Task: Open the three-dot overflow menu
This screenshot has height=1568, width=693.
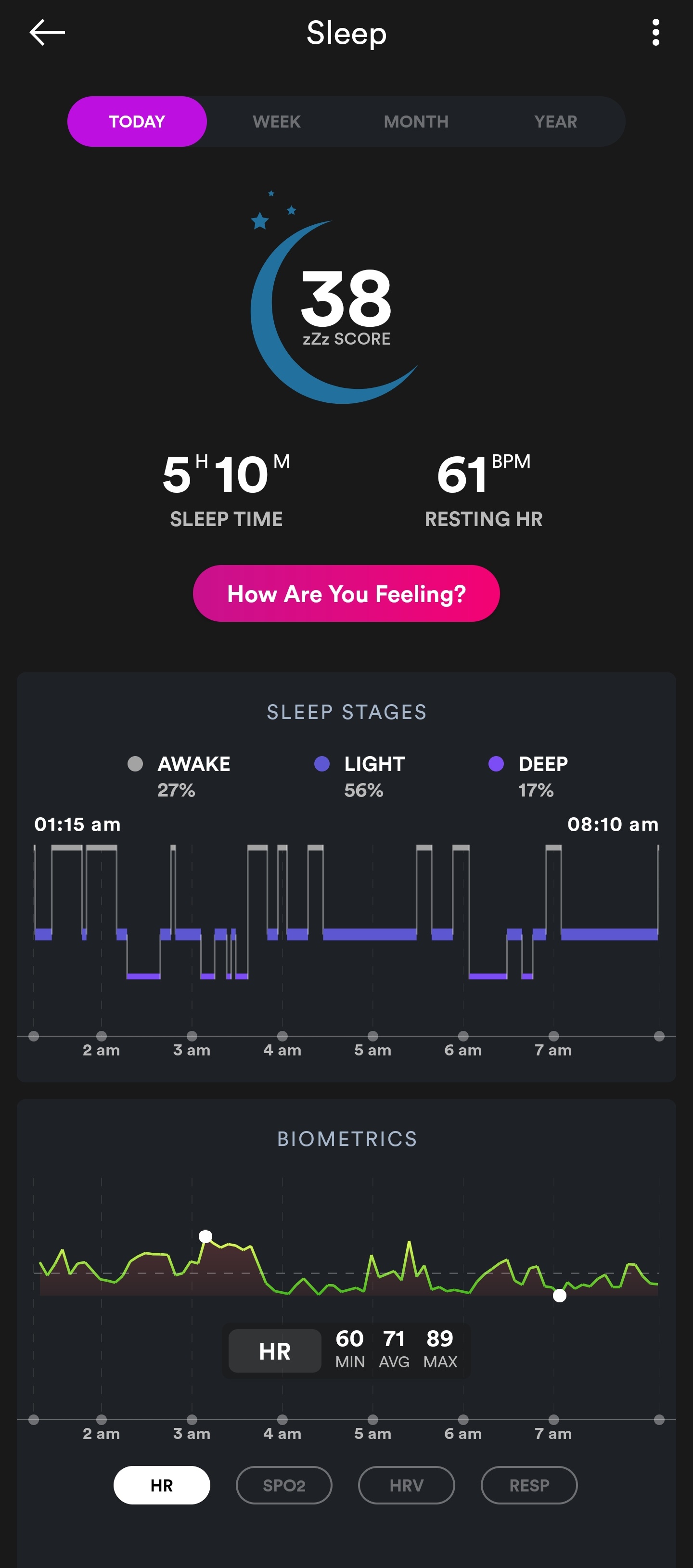Action: pos(655,32)
